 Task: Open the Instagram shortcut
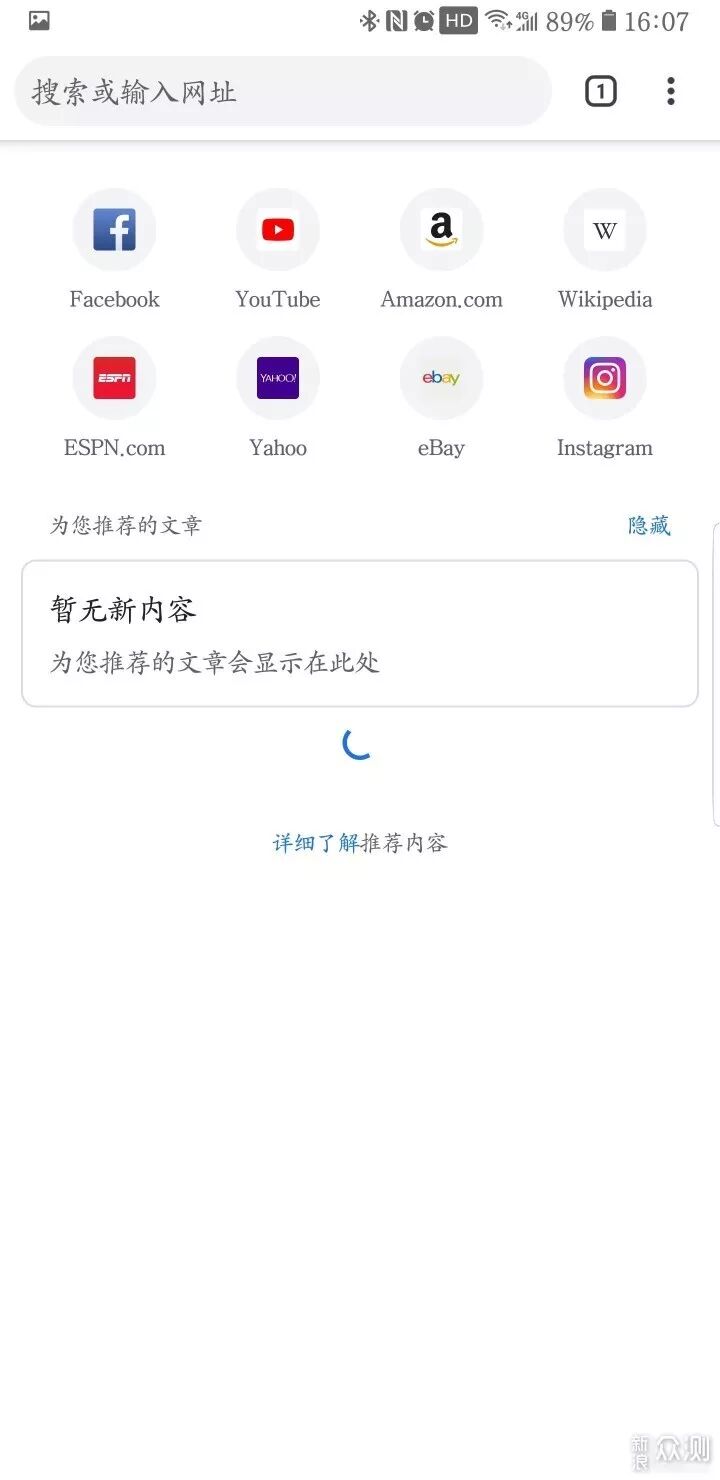(x=605, y=379)
